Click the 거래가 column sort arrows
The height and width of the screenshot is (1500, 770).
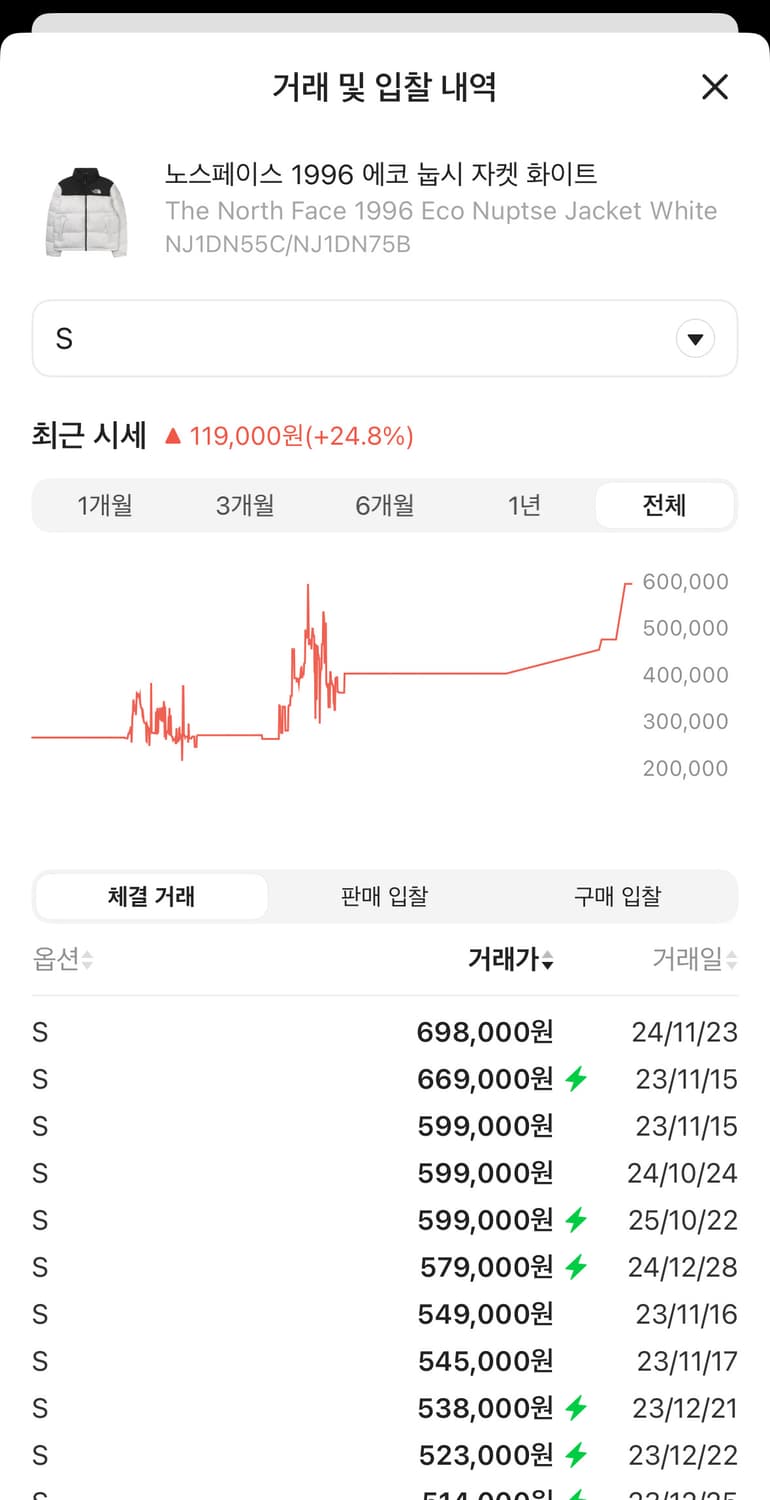tap(545, 958)
